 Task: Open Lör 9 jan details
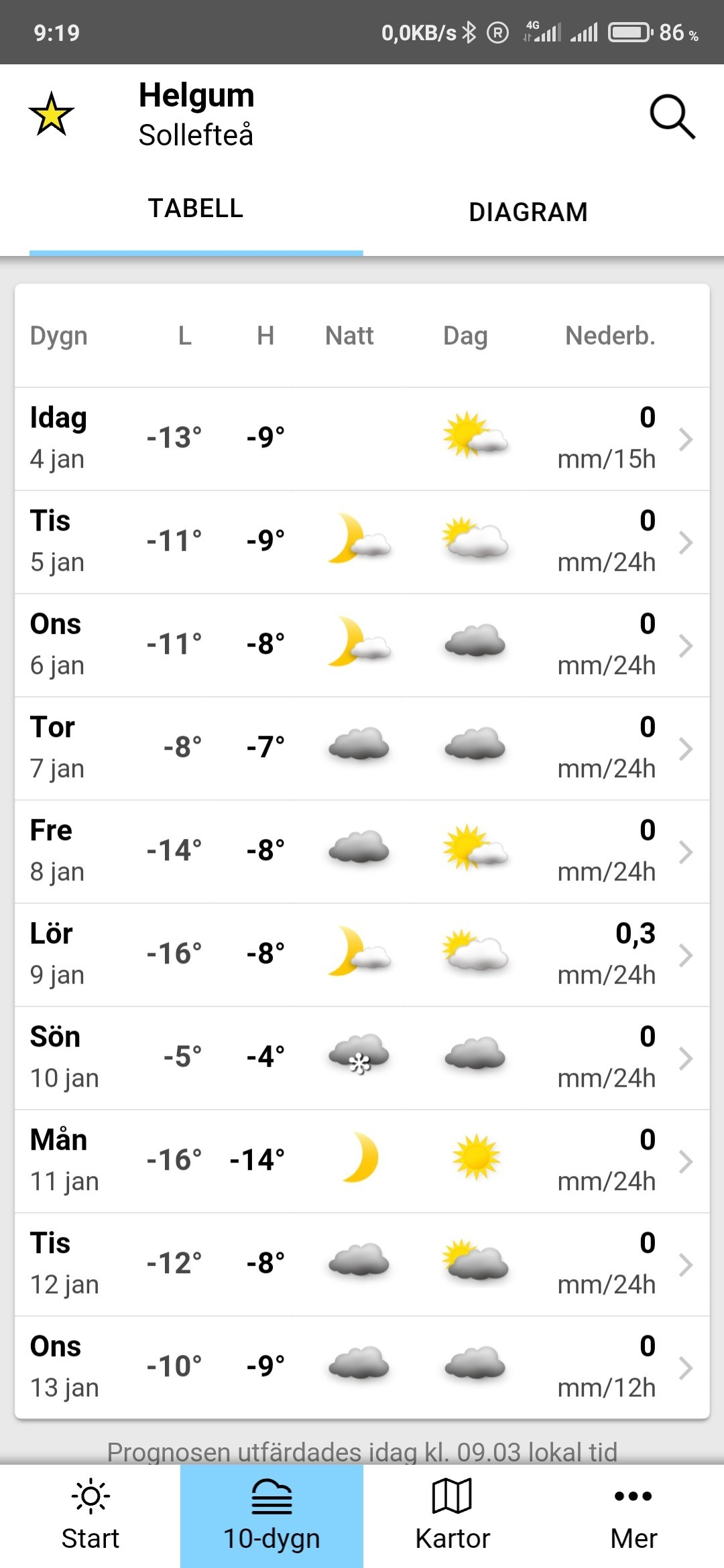point(362,955)
